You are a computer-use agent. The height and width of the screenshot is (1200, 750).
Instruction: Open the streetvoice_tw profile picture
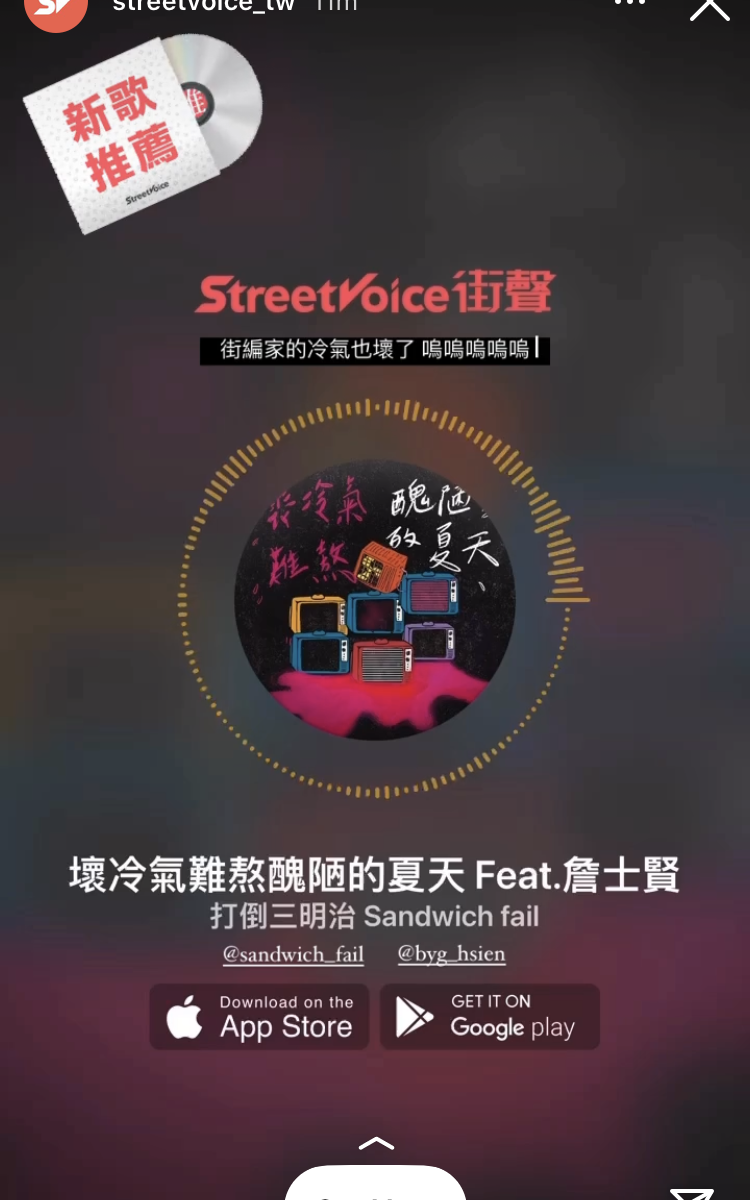pos(55,10)
